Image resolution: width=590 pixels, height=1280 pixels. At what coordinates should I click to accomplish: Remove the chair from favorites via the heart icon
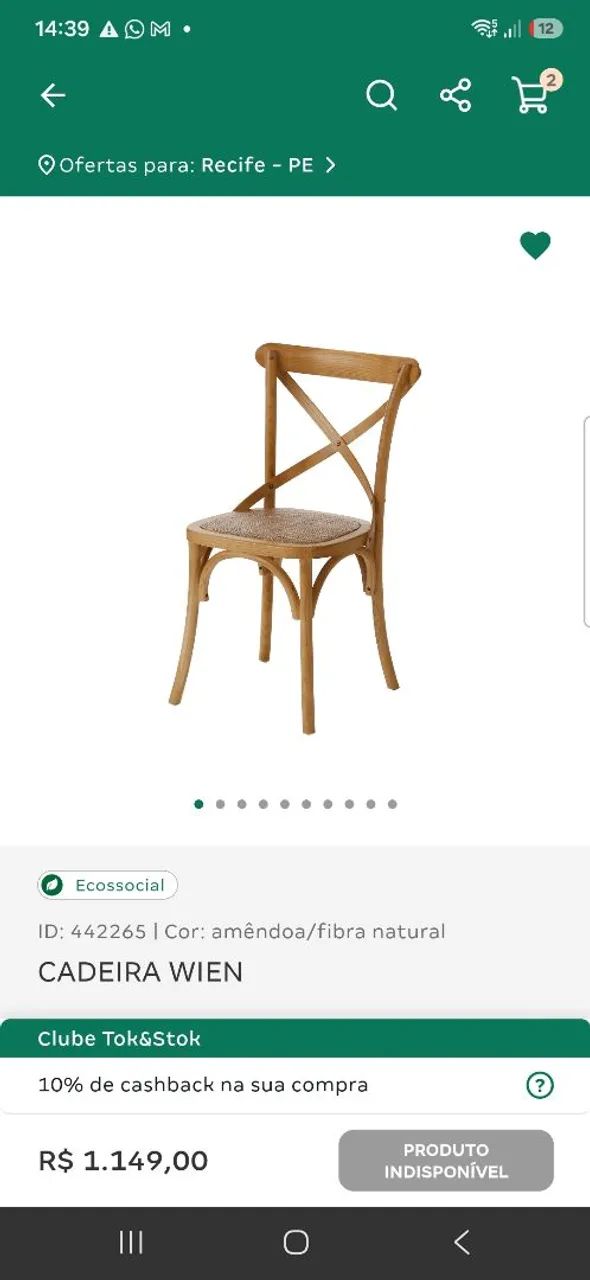535,245
